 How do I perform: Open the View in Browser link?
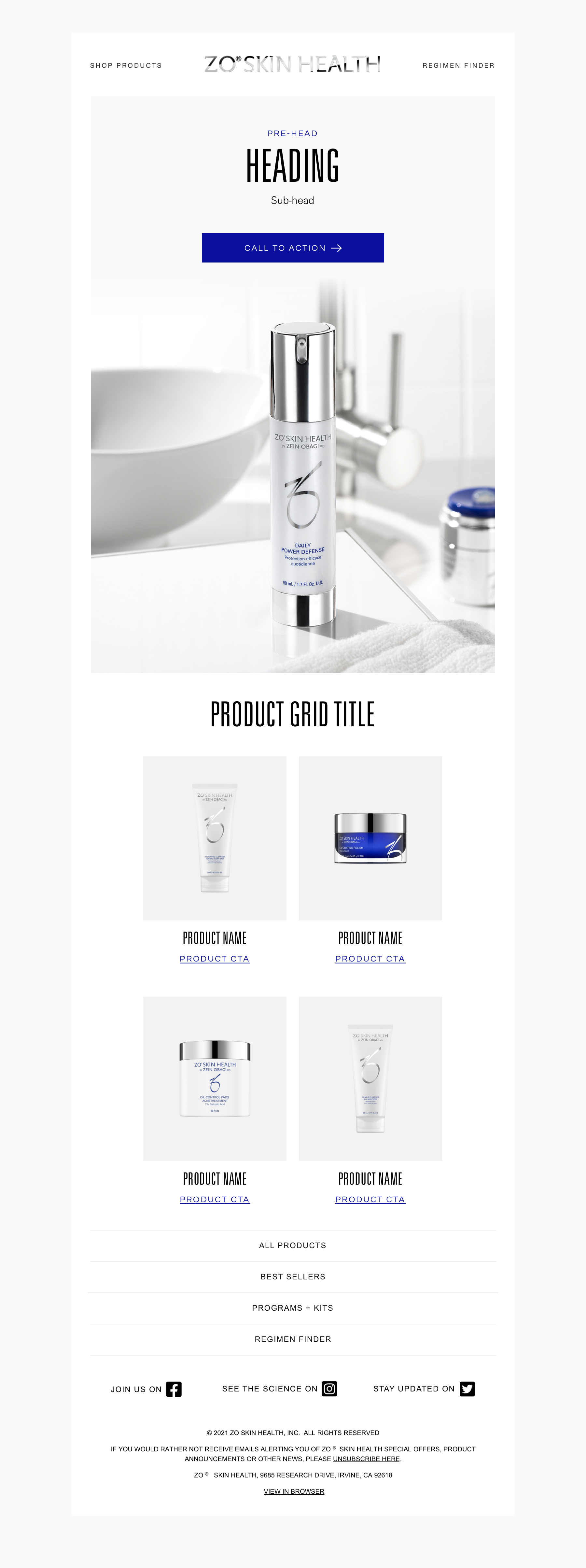294,1491
